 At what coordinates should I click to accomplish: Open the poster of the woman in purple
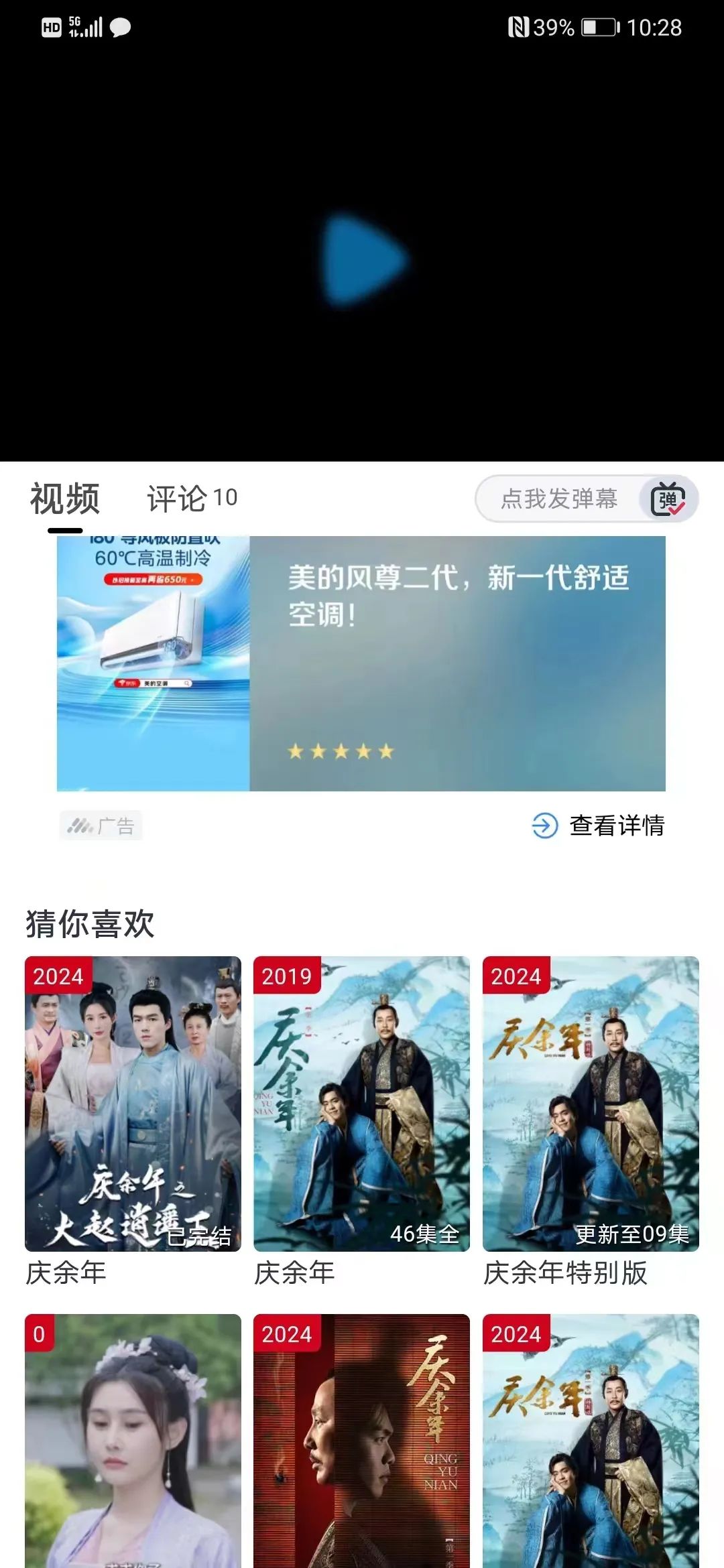pos(133,1441)
